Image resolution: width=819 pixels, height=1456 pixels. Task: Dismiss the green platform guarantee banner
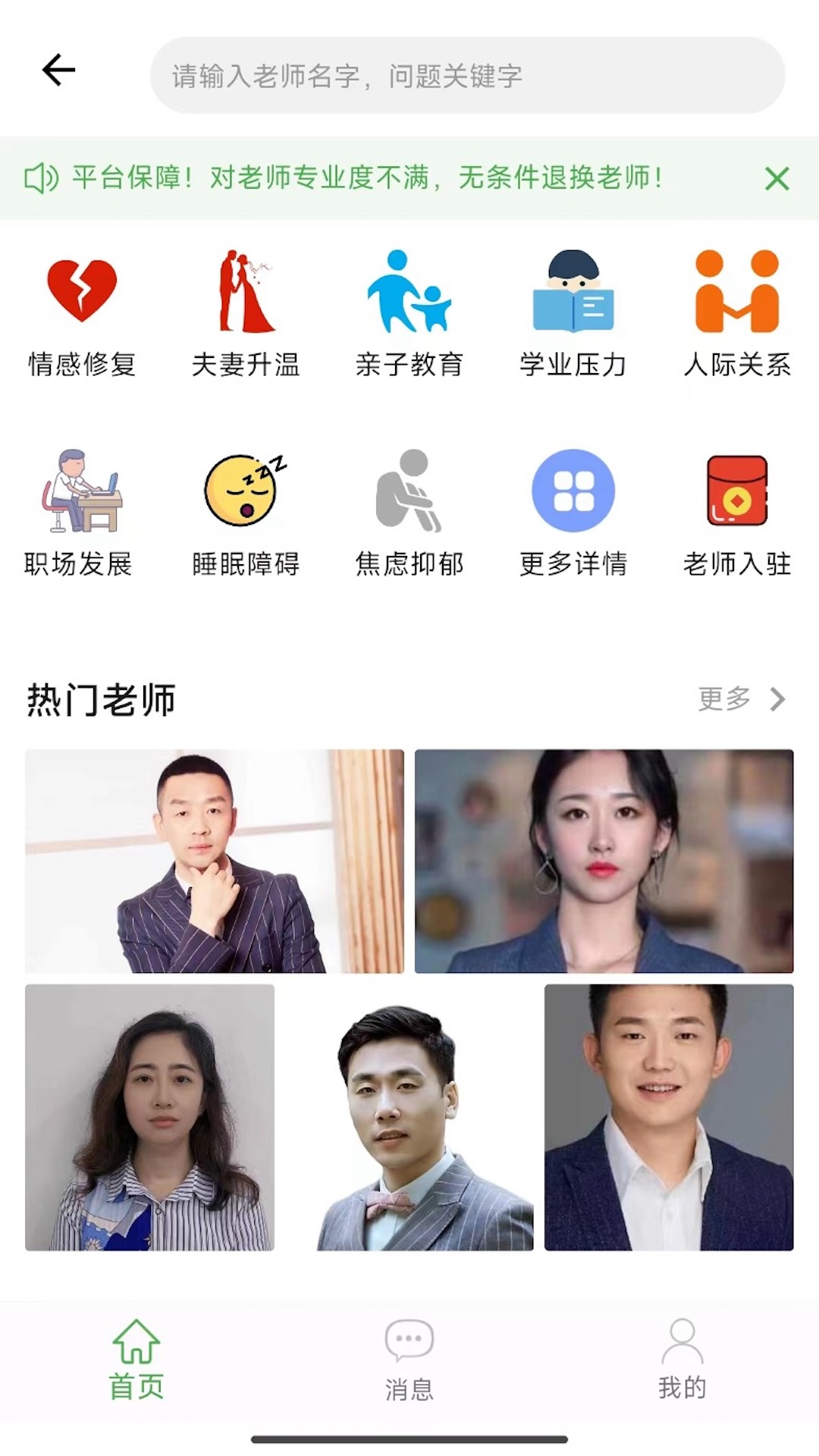coord(777,179)
